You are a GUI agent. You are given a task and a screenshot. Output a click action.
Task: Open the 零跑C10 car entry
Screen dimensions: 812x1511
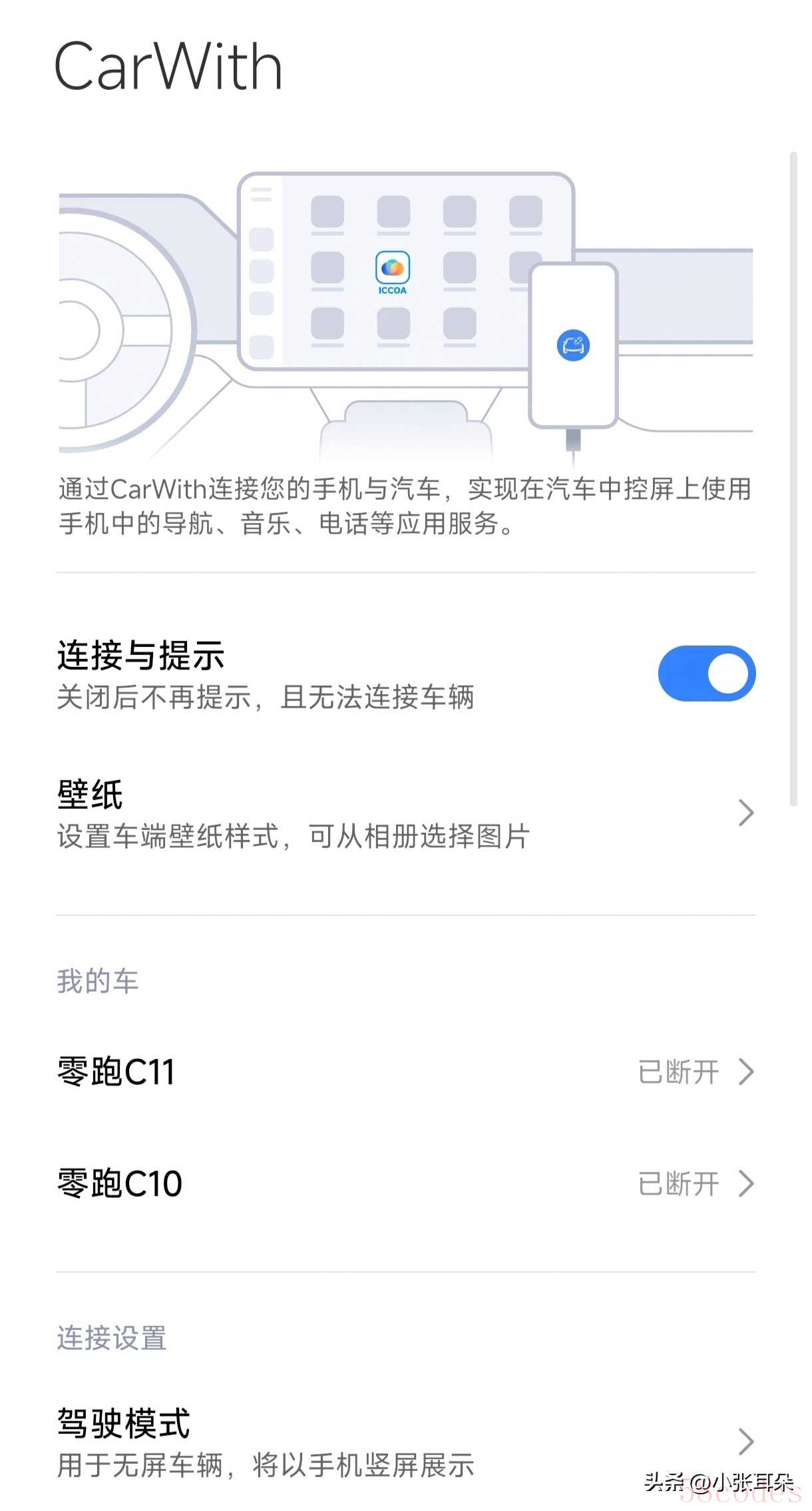406,1184
